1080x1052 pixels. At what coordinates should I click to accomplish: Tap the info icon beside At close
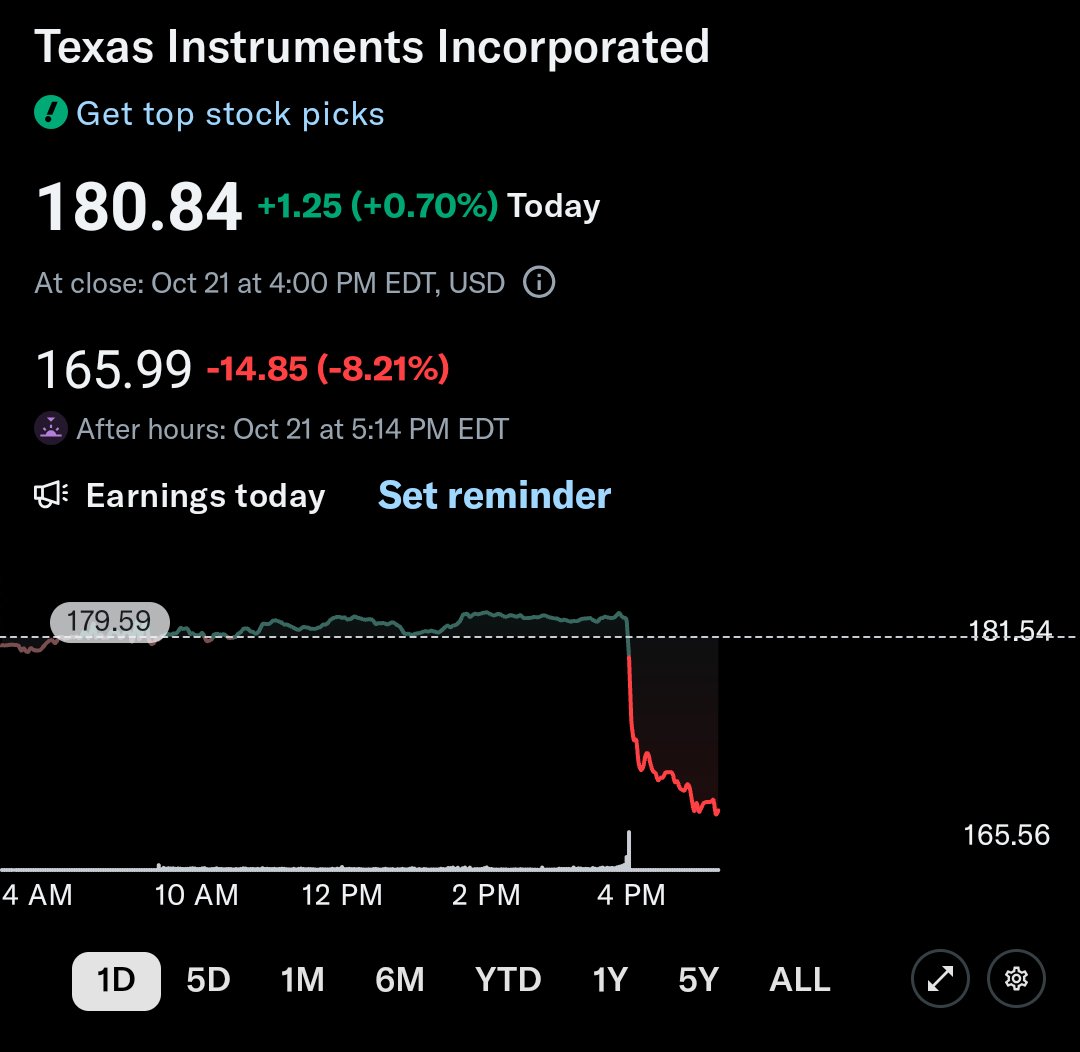pyautogui.click(x=539, y=282)
